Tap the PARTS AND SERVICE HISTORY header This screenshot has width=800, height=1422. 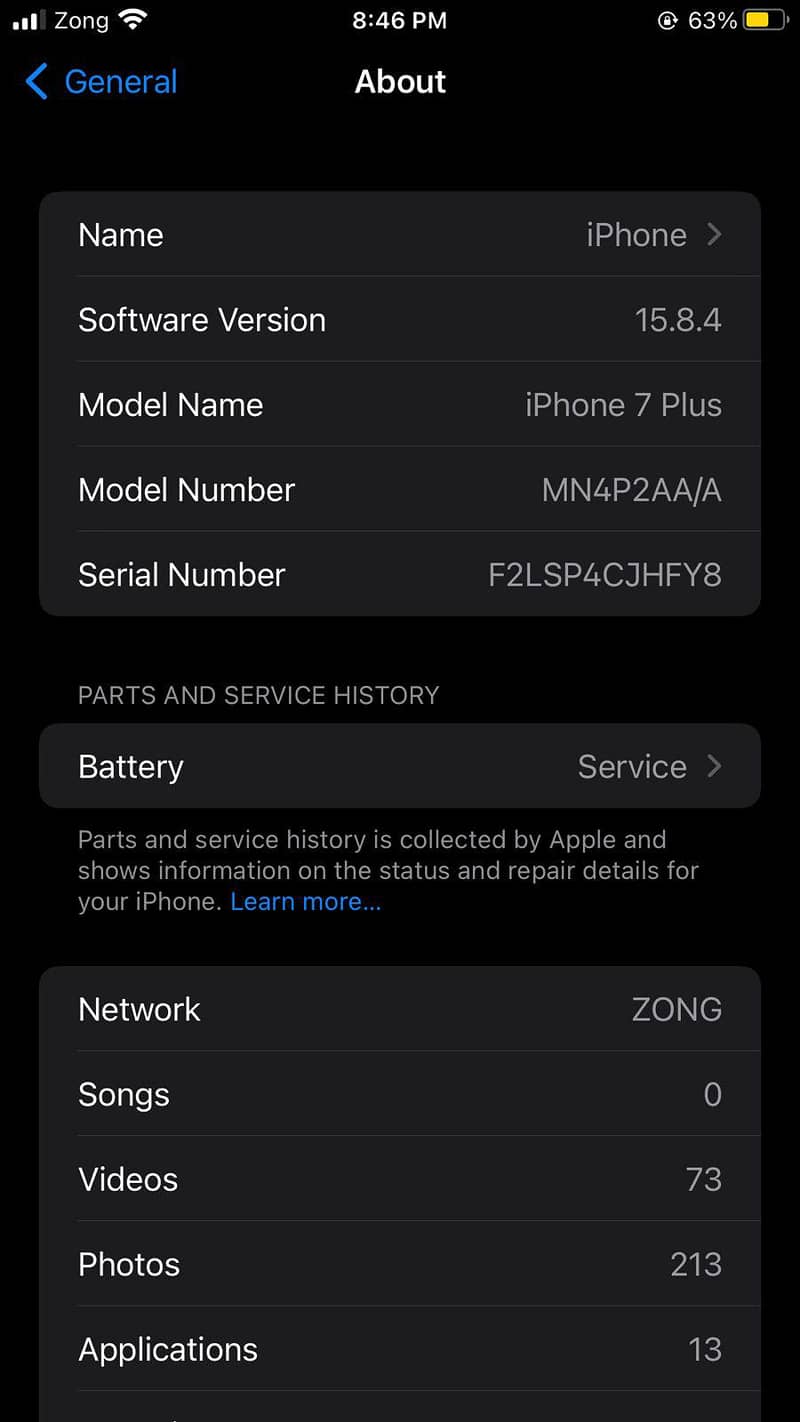(x=258, y=695)
